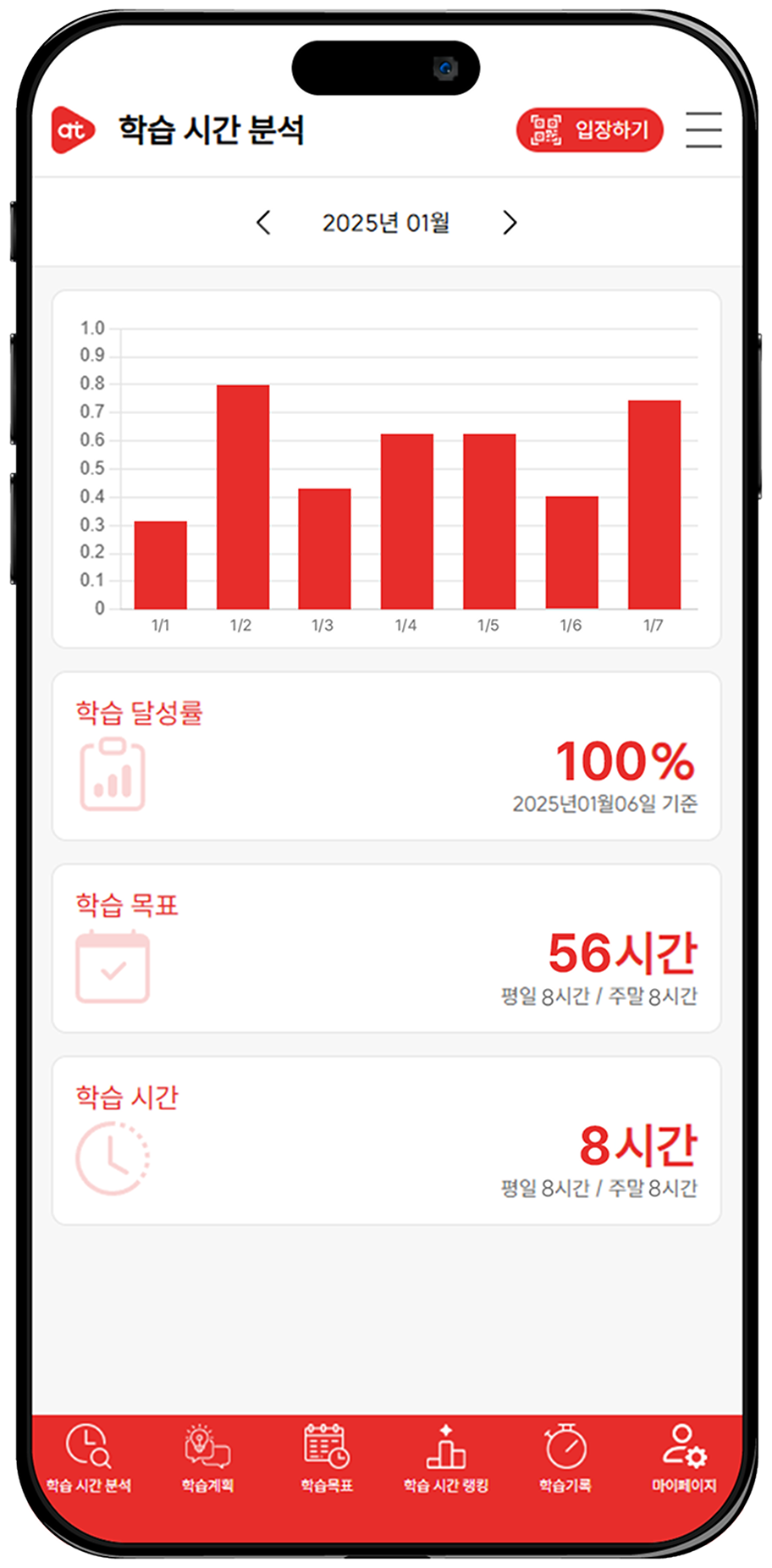Image resolution: width=772 pixels, height=1568 pixels.
Task: Tap the 입장하기 QR entry button
Action: click(589, 130)
